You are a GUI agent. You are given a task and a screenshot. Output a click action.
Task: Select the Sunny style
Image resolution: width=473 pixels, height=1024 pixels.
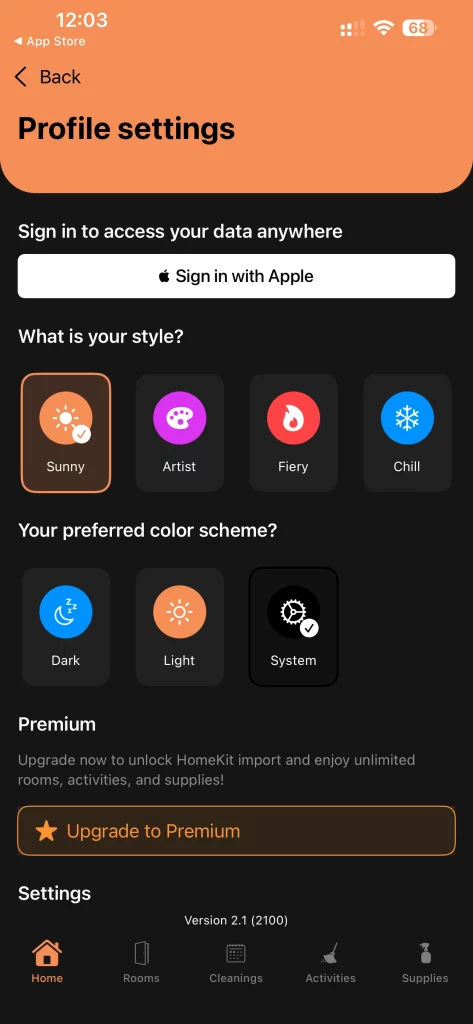pyautogui.click(x=66, y=433)
